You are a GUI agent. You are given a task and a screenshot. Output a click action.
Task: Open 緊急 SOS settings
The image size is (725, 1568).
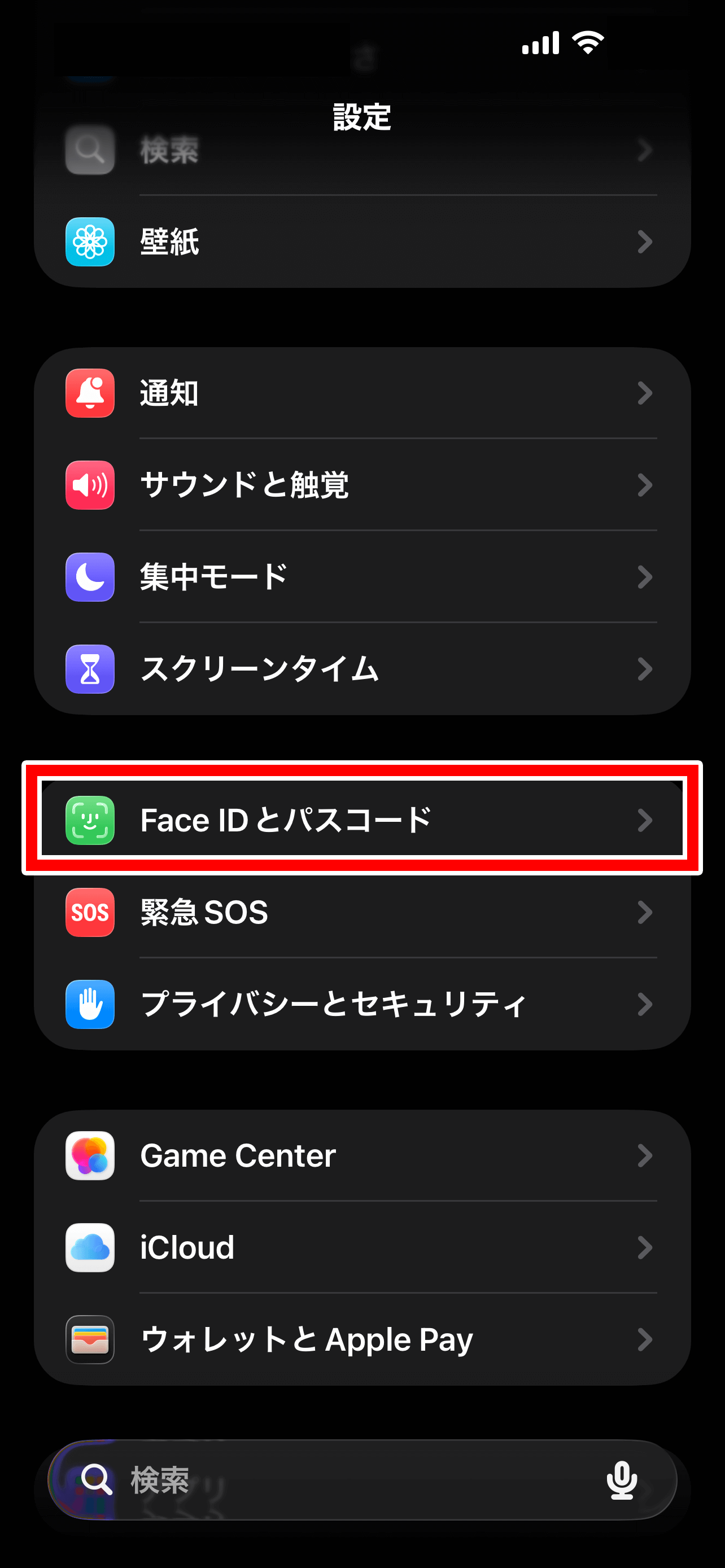pos(361,912)
